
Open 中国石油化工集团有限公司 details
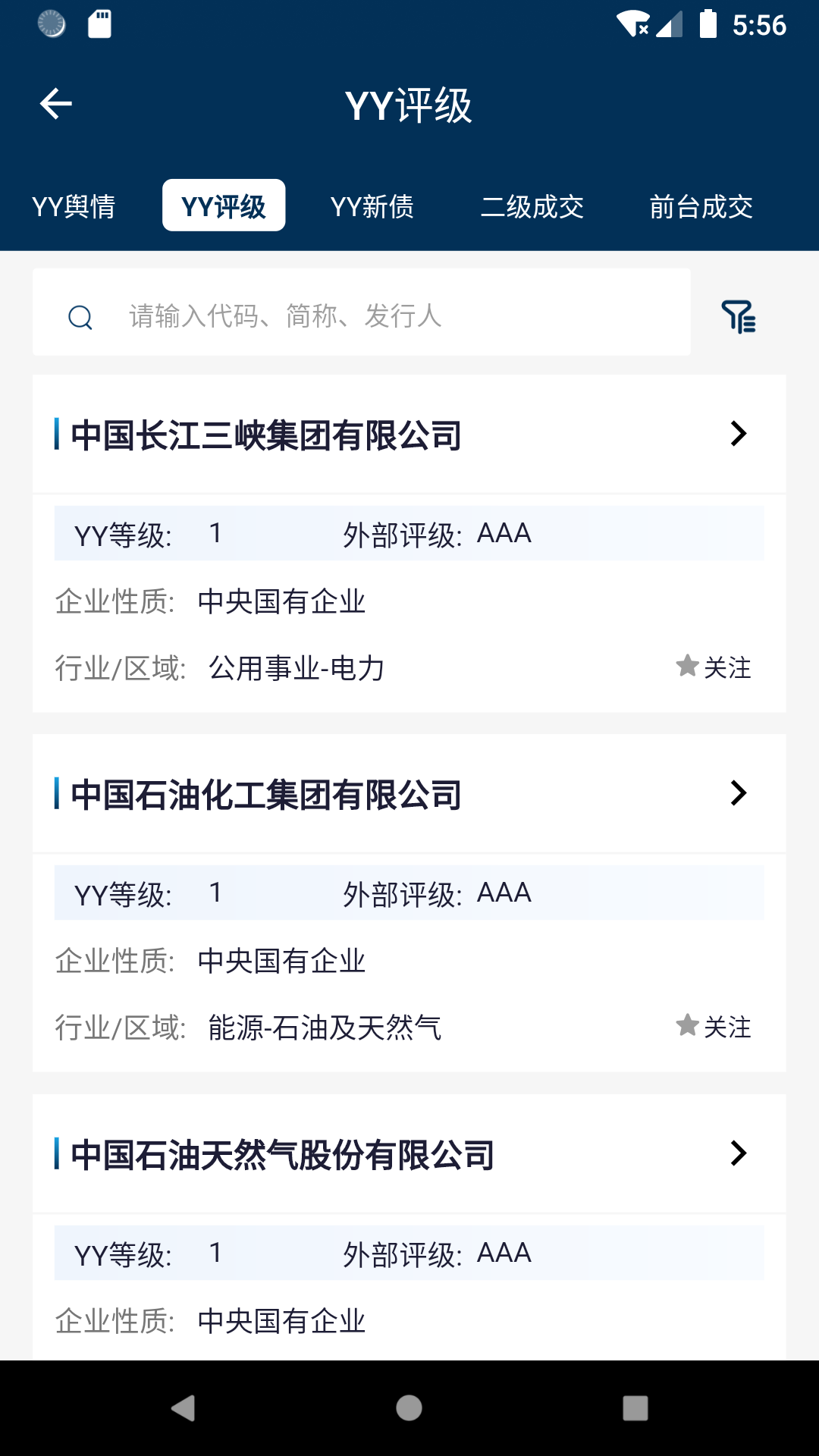click(x=409, y=794)
